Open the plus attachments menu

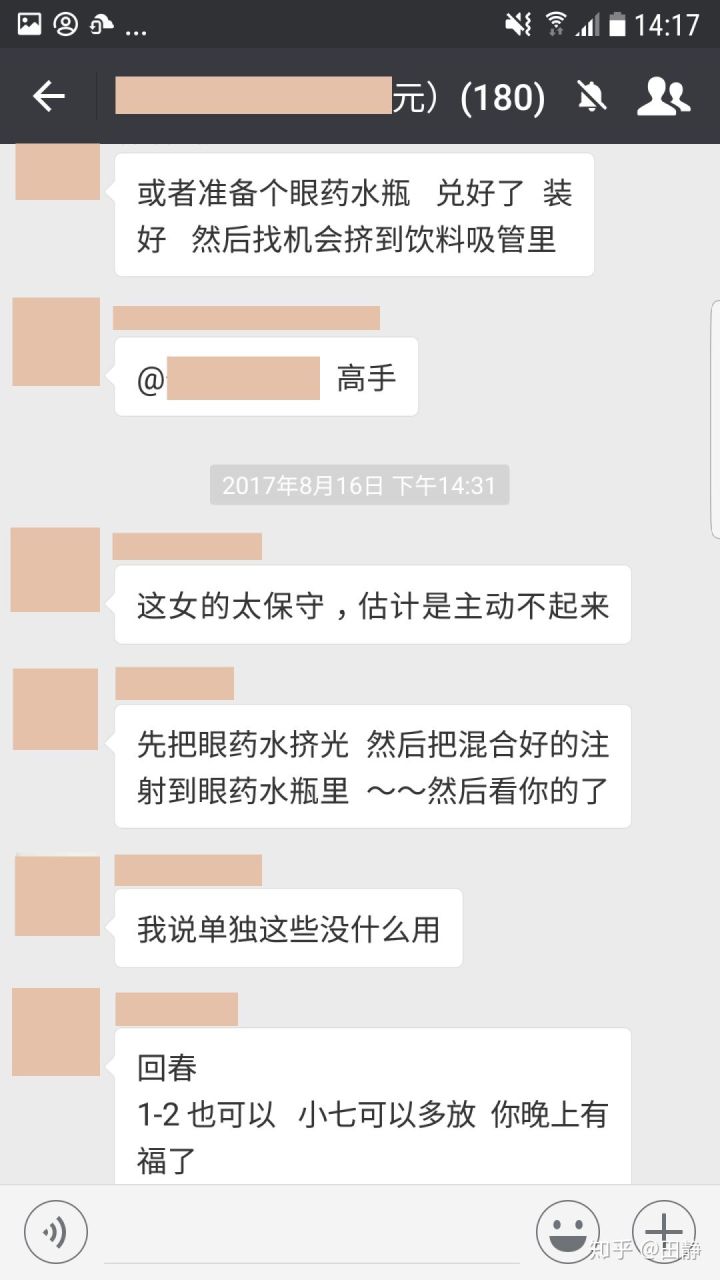pos(663,1231)
